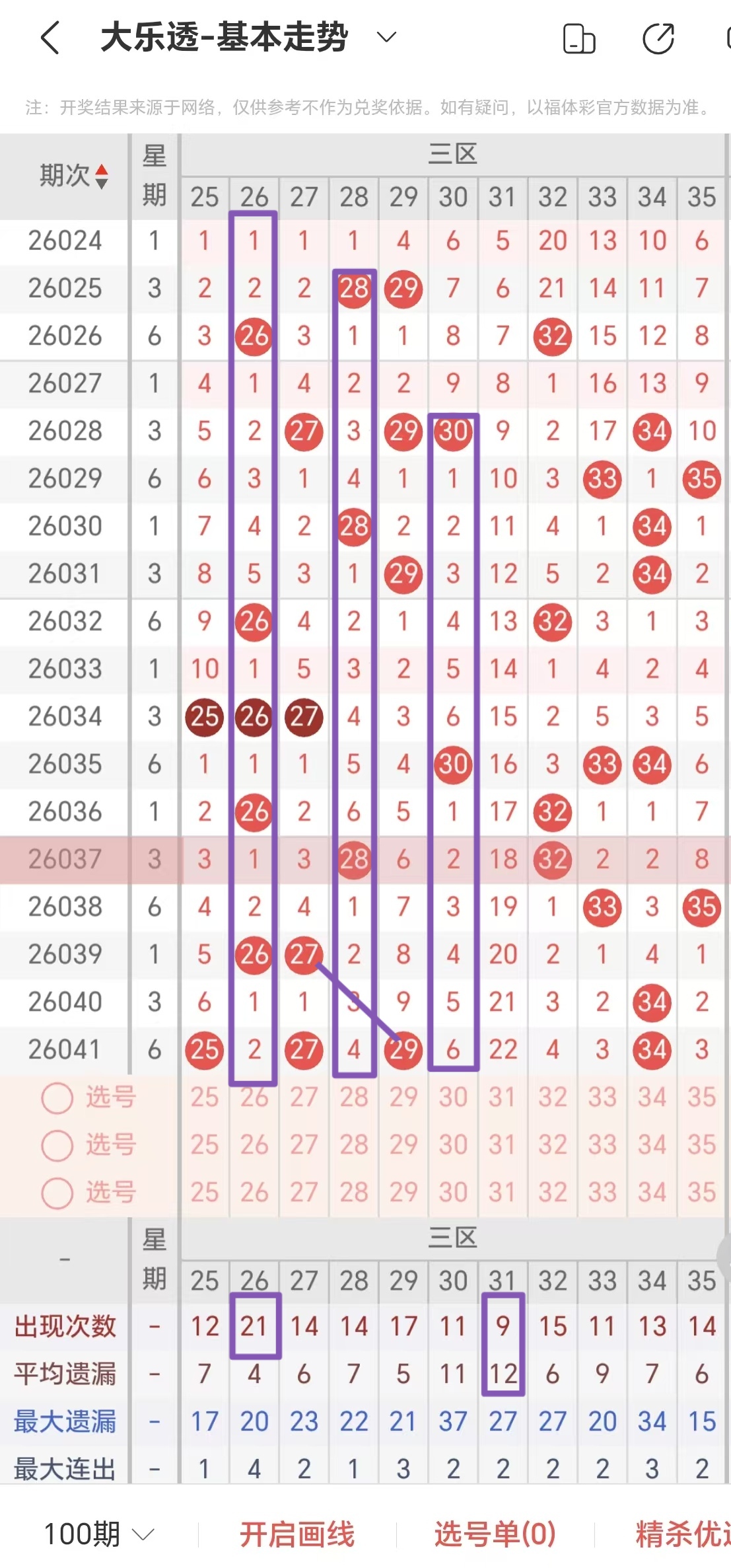Share this trend chart
The width and height of the screenshot is (731, 1568).
point(658,38)
